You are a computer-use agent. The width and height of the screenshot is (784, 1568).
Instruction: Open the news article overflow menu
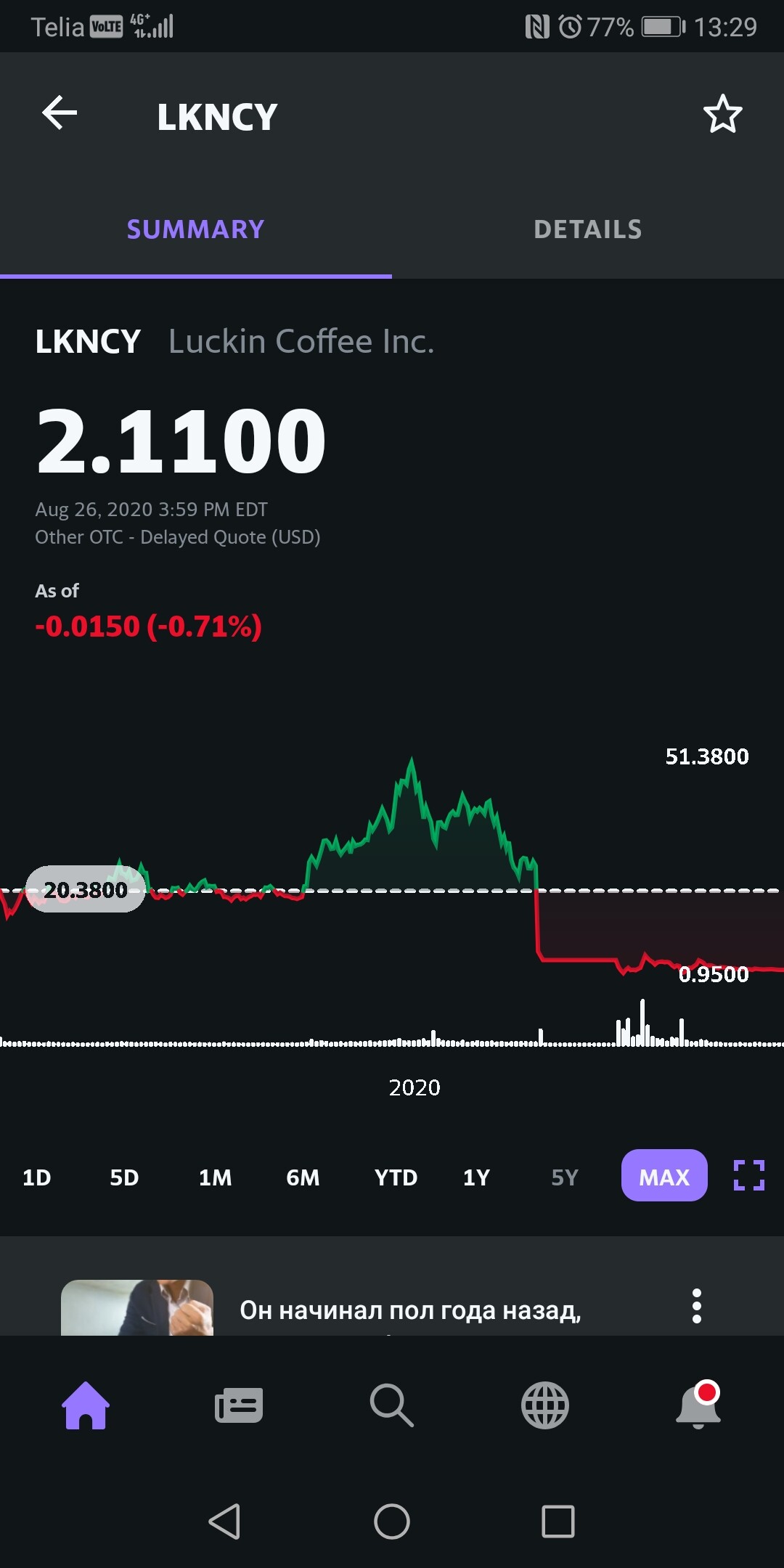[697, 1306]
